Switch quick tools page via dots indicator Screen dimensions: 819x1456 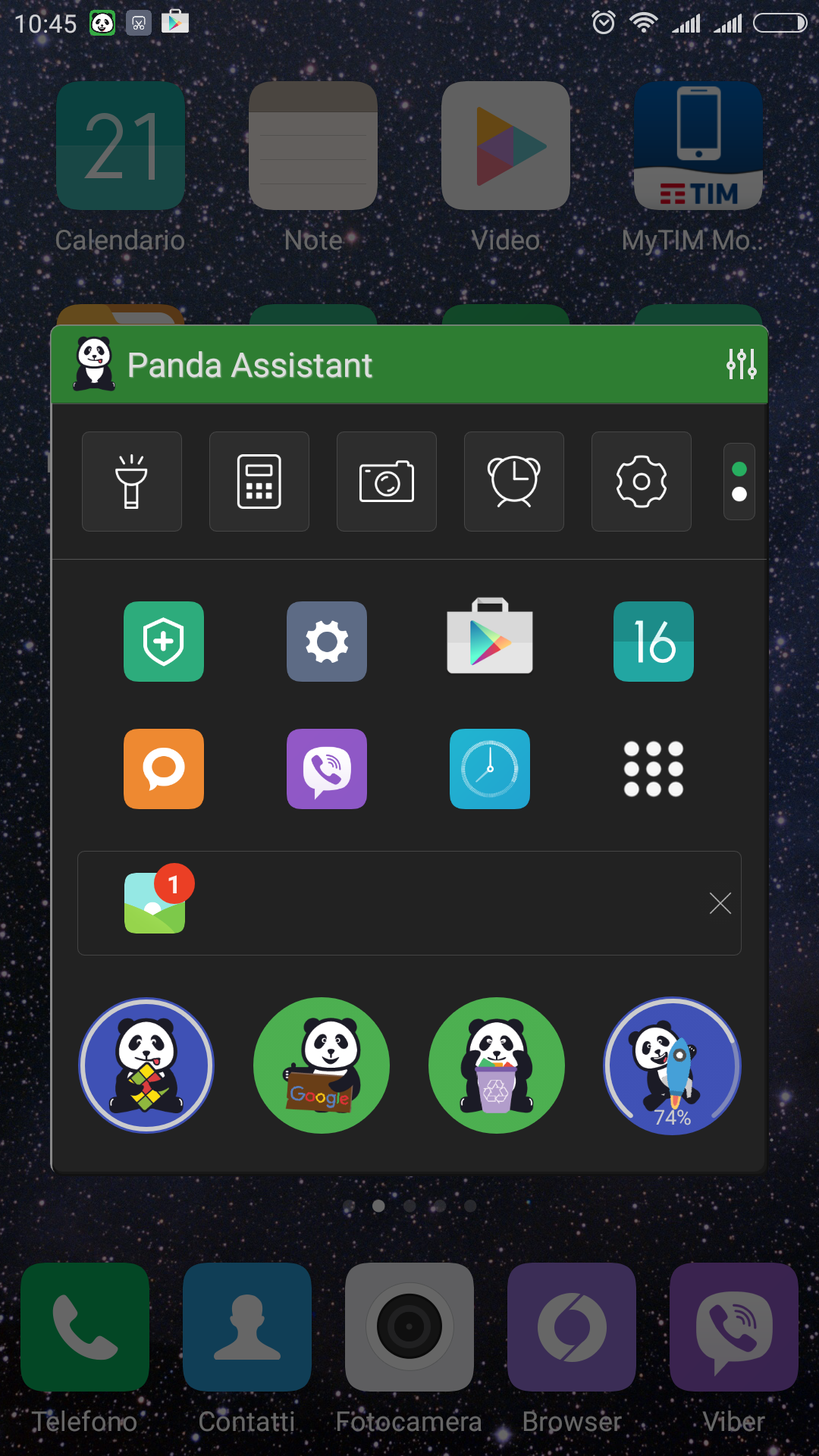(x=739, y=482)
